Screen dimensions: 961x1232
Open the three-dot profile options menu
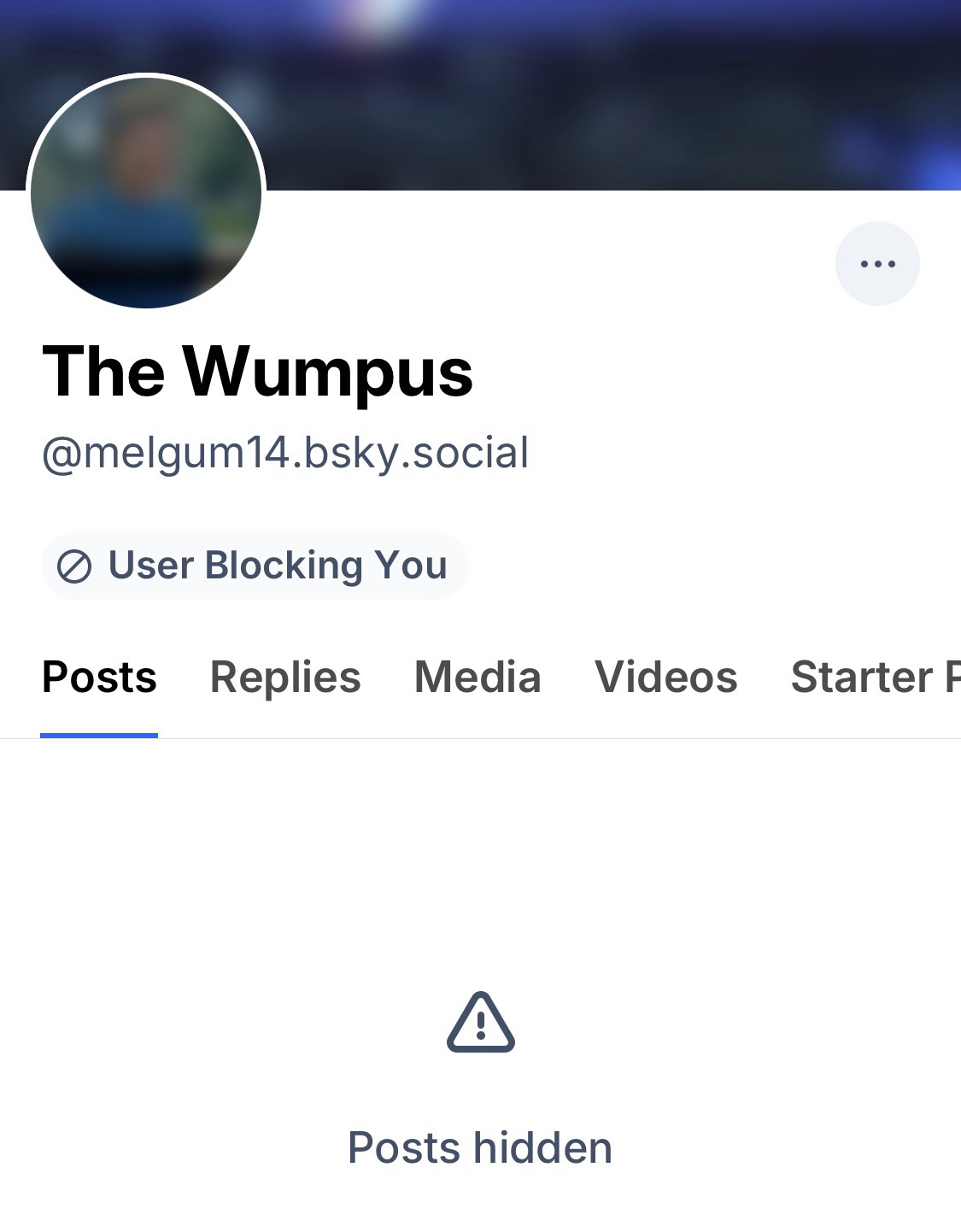[877, 264]
